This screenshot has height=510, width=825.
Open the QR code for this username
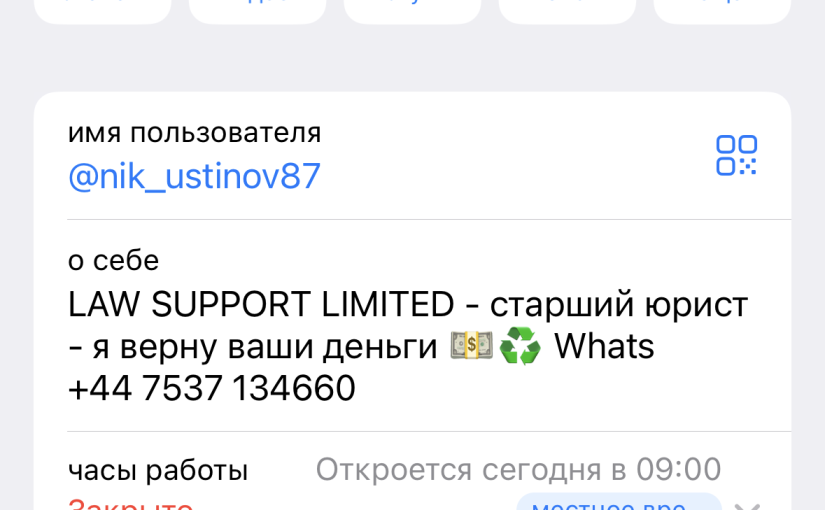tap(736, 155)
